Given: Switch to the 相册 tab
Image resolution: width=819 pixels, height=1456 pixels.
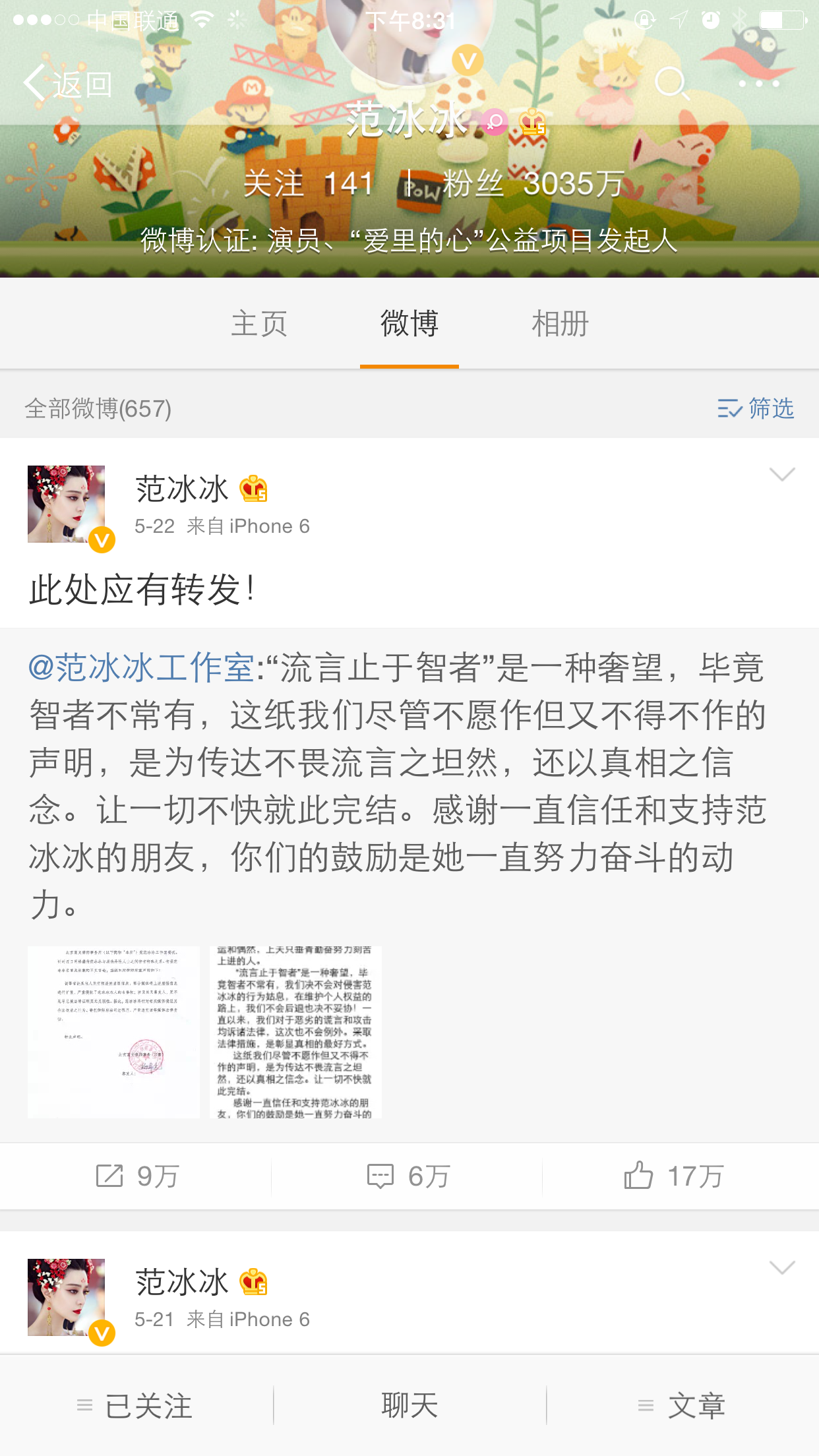Looking at the screenshot, I should tap(560, 324).
